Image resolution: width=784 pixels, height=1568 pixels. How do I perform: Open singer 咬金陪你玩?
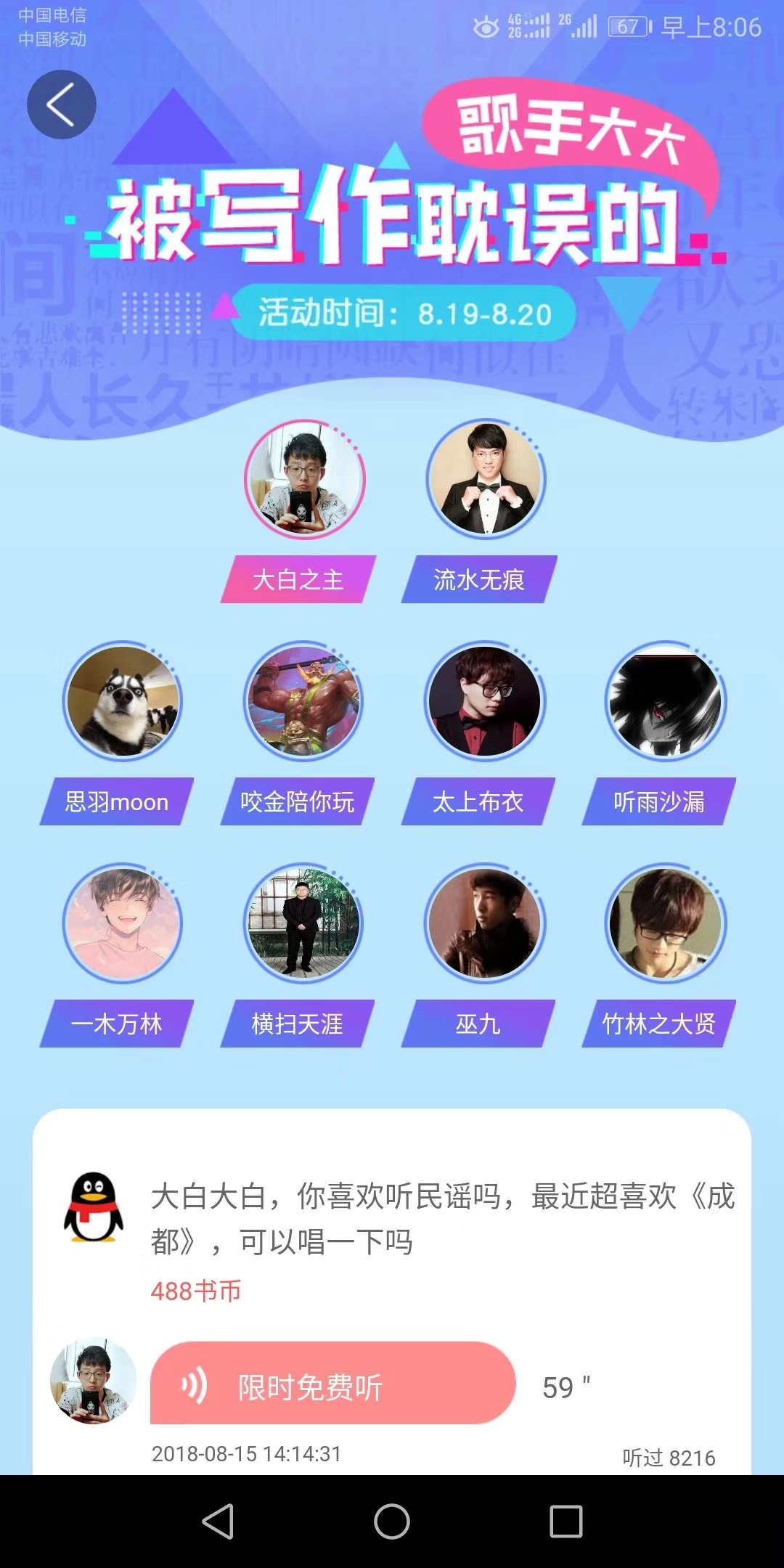pos(303,702)
